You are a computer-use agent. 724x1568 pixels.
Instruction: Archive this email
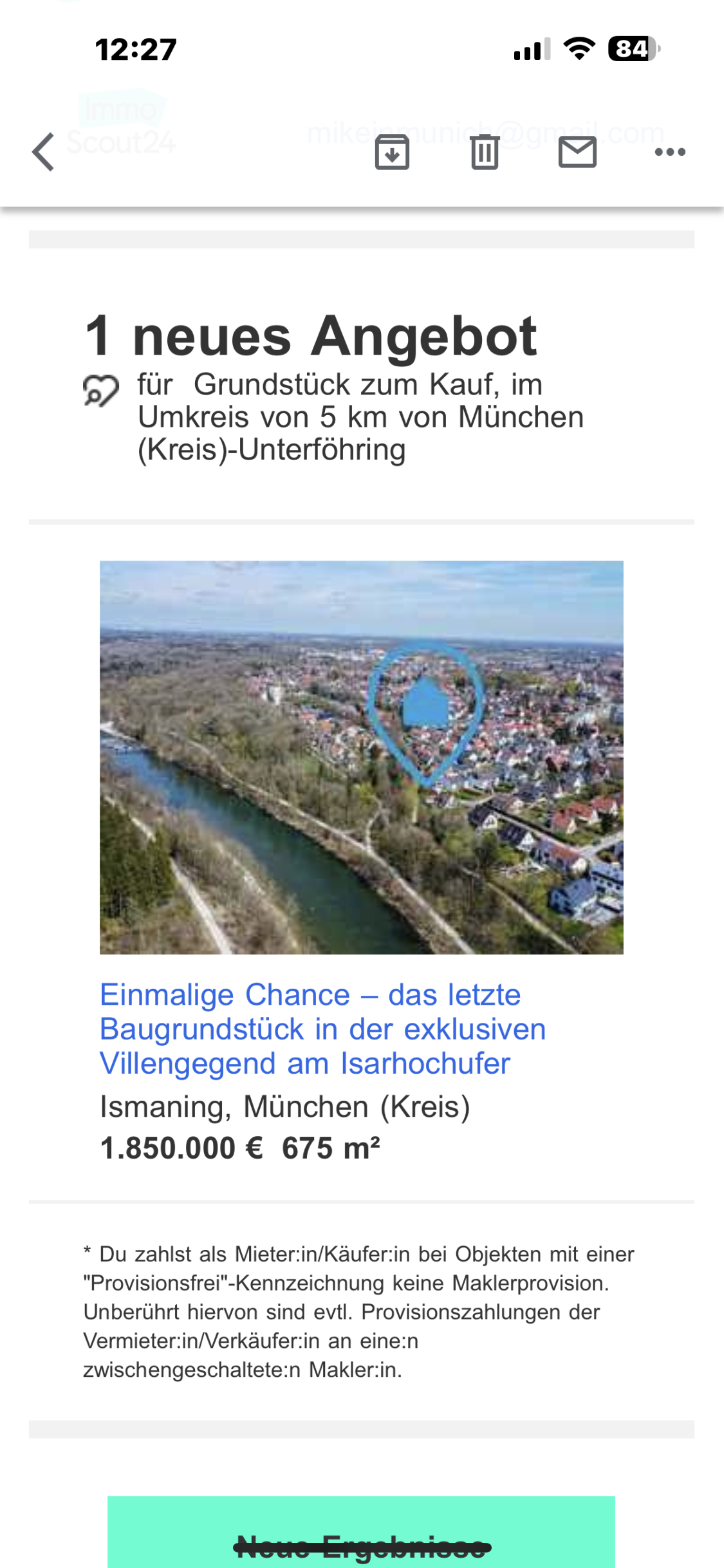click(x=392, y=153)
